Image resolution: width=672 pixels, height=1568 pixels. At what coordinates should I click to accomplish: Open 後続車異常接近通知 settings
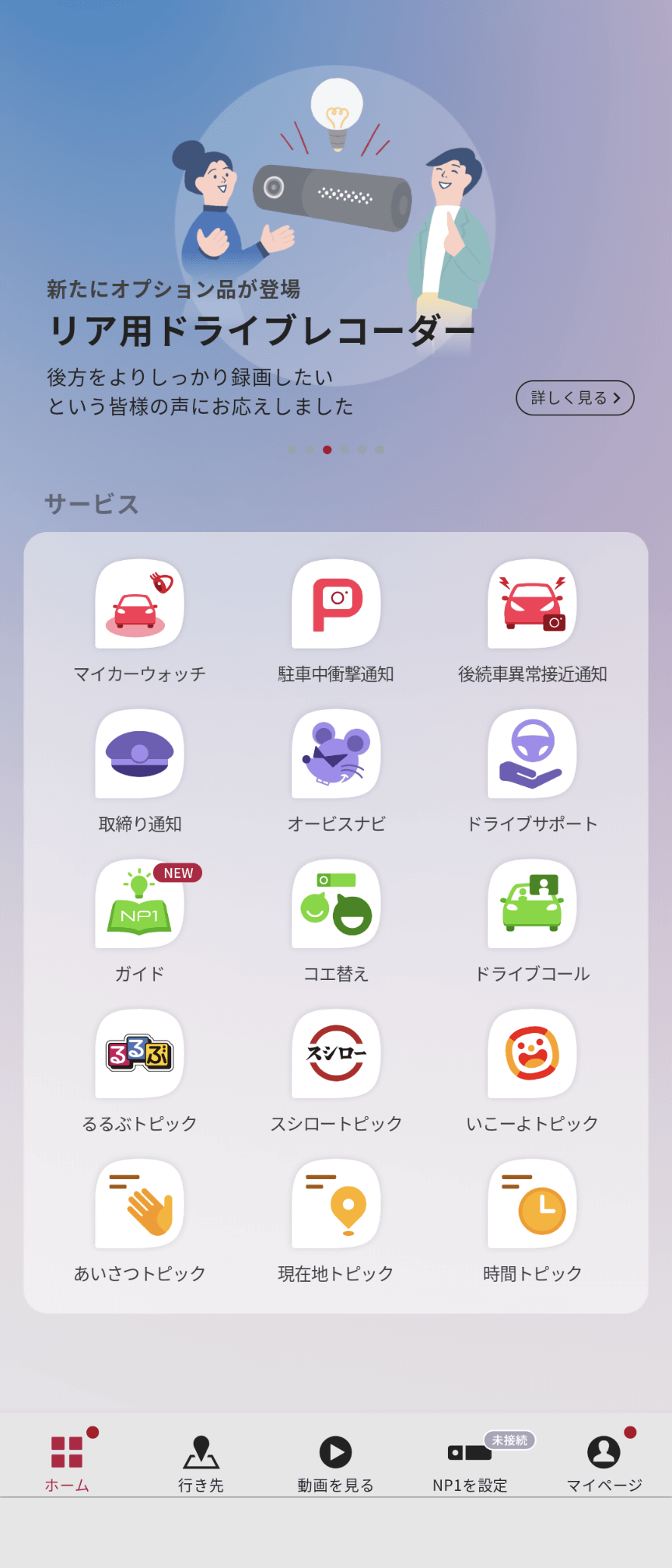(531, 605)
